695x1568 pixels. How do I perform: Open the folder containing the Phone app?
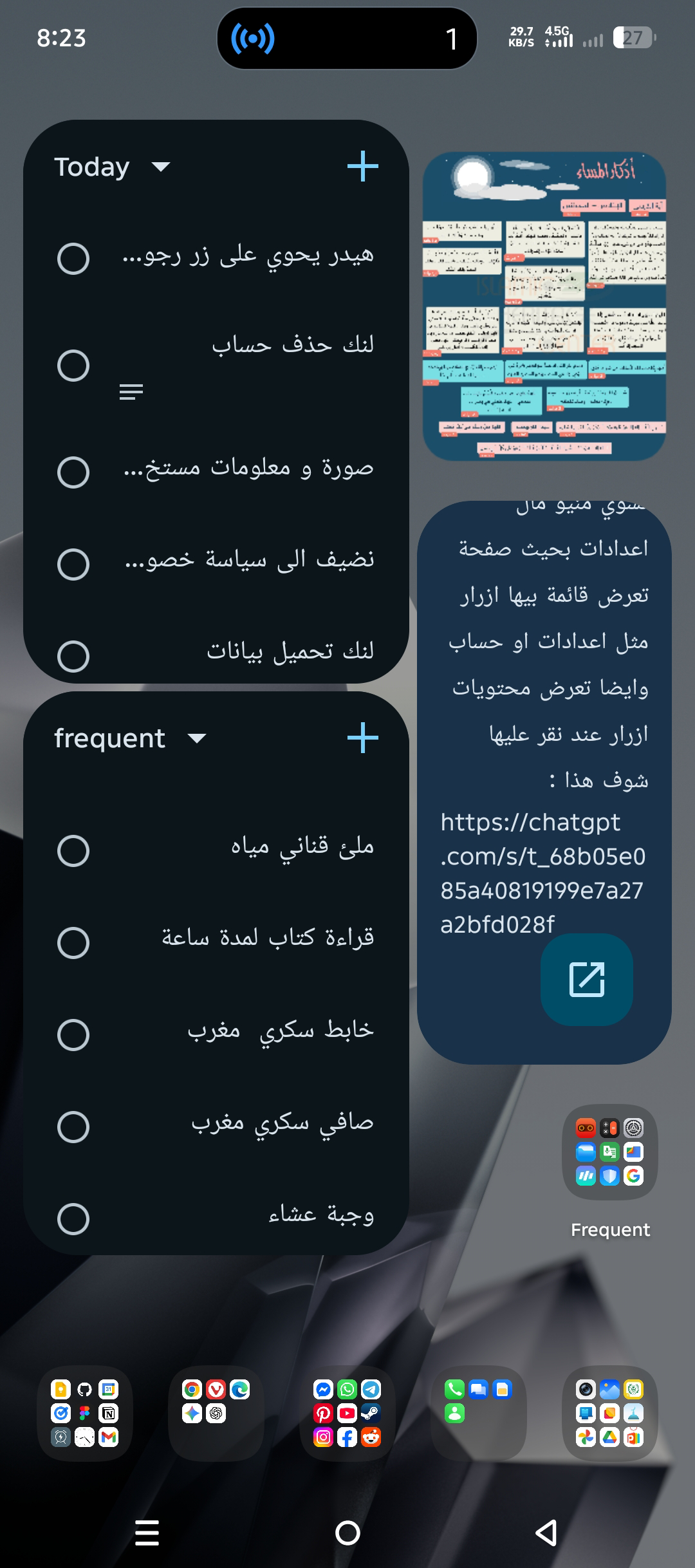coord(478,1413)
